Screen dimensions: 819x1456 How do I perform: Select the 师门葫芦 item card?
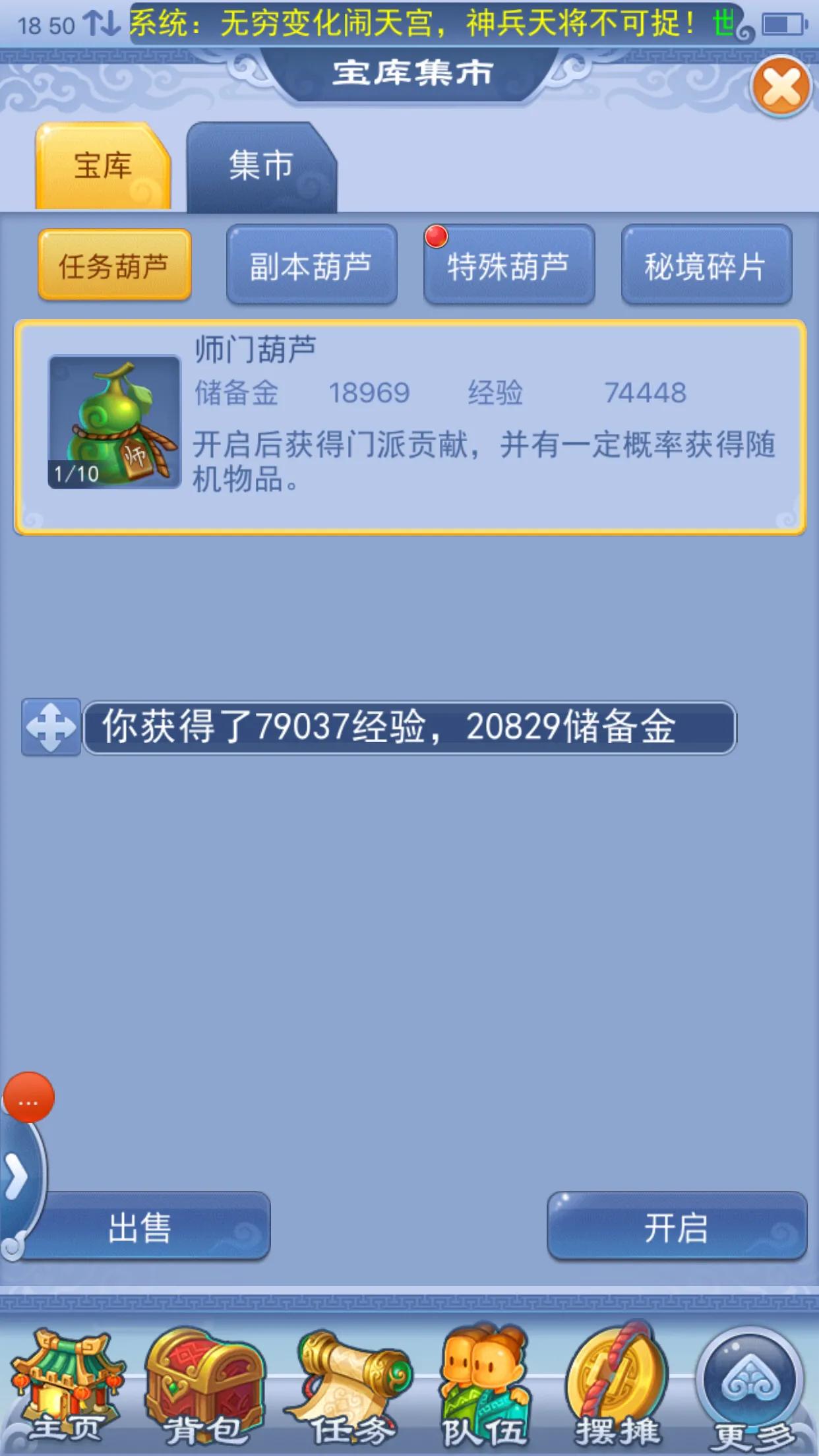(409, 427)
